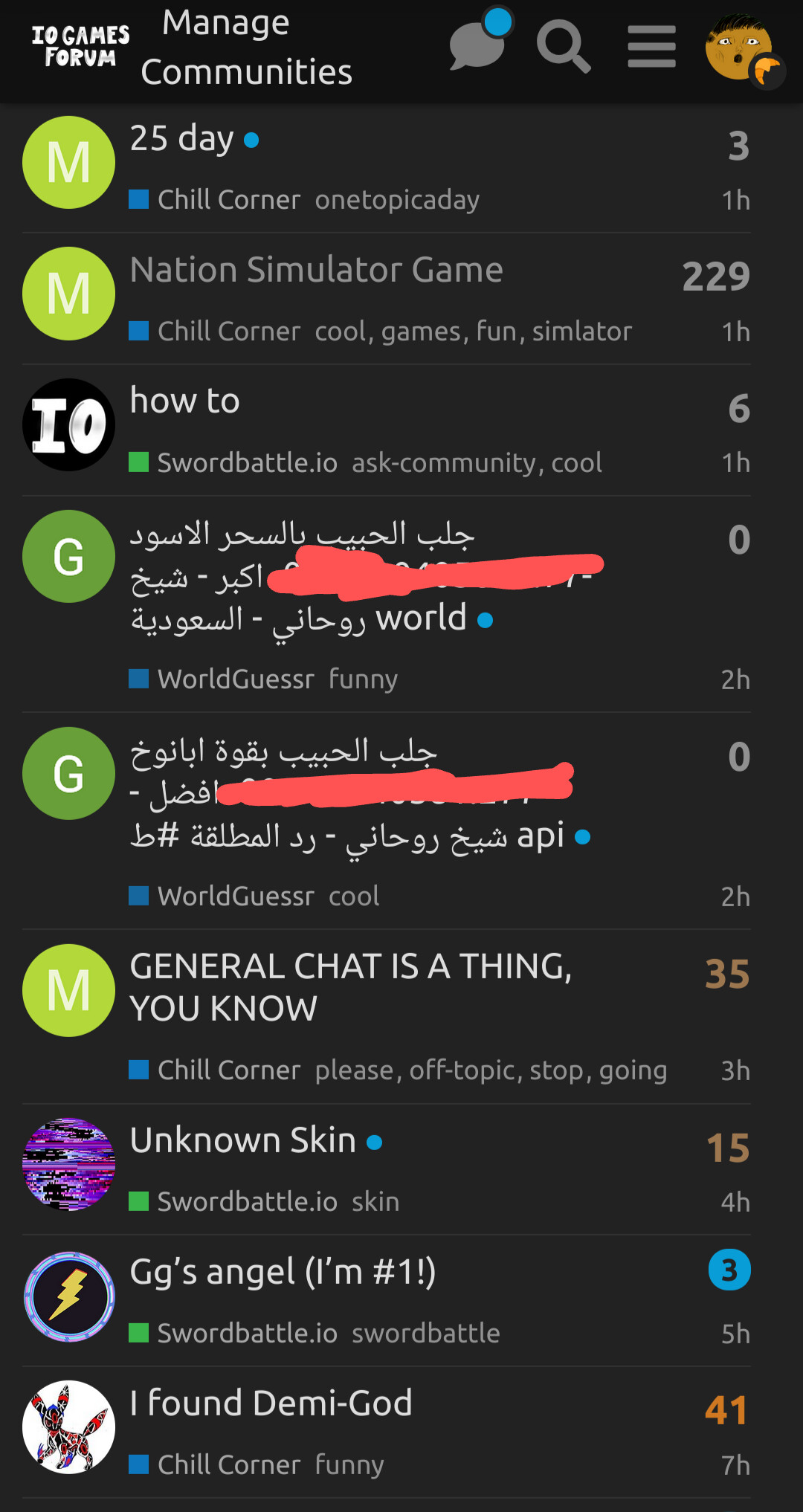Screen dimensions: 803x1512
Task: Open the Nation Simulator Game topic
Action: pos(317,270)
